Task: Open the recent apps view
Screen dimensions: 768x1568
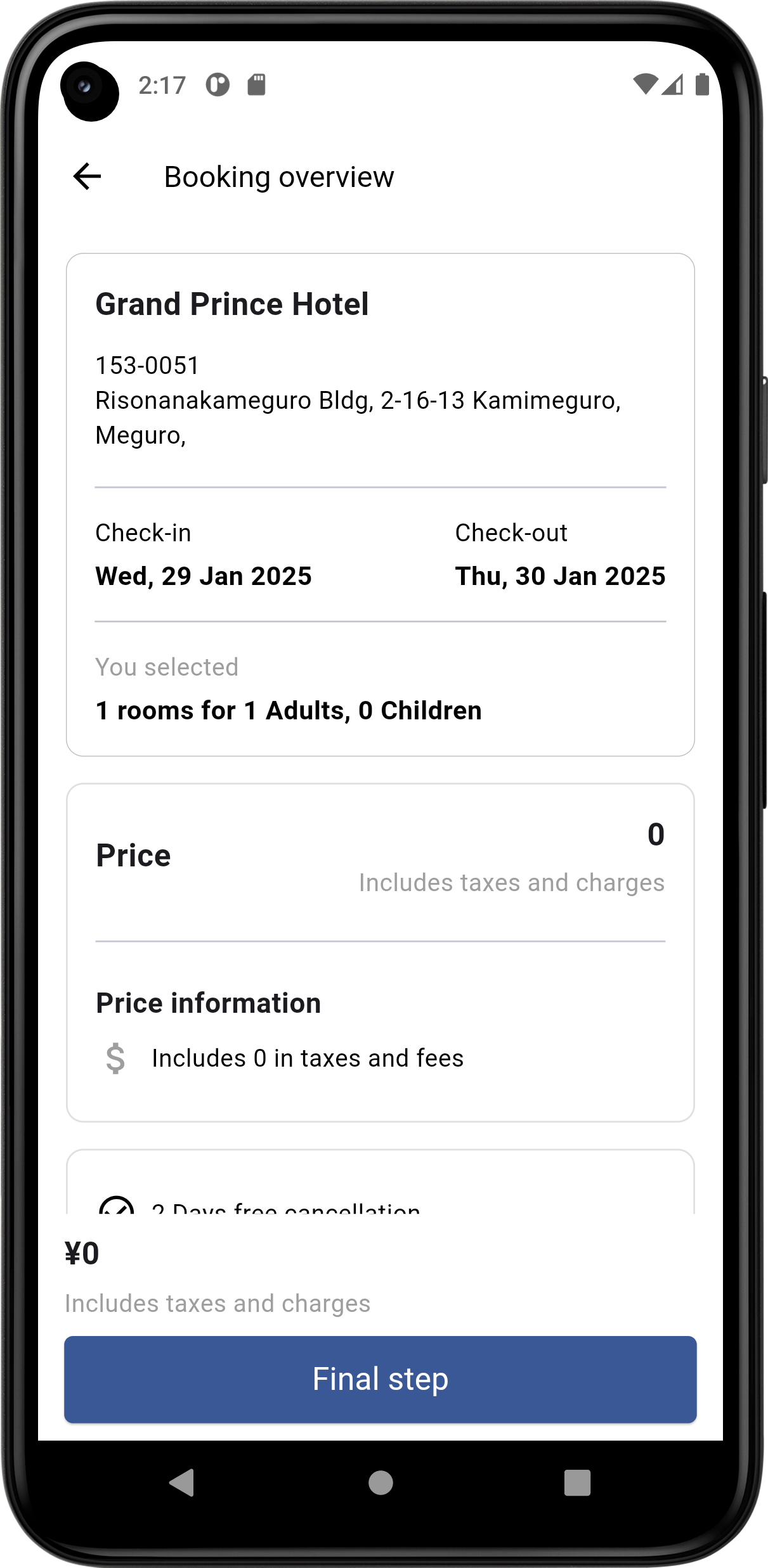Action: pyautogui.click(x=577, y=1482)
